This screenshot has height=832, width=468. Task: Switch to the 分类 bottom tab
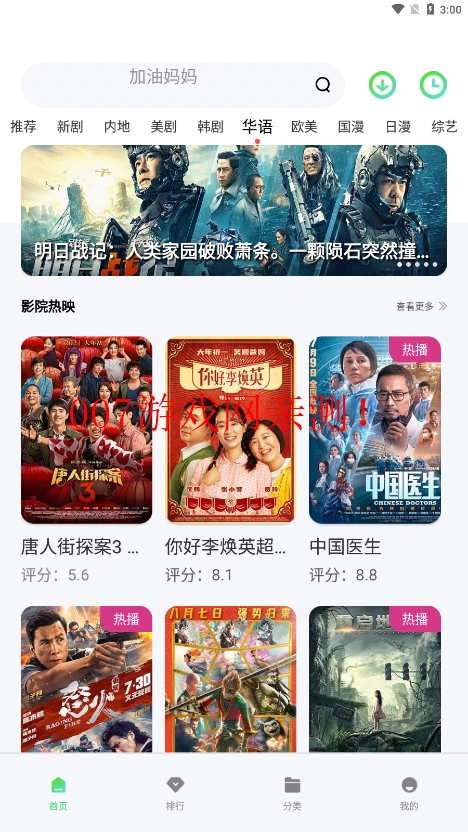click(292, 793)
